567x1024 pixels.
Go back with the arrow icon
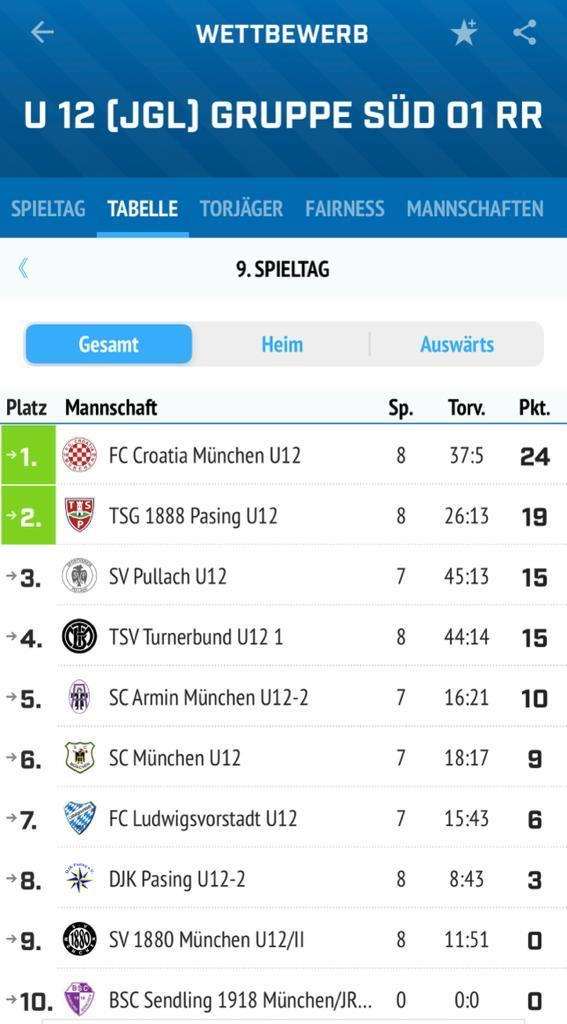[42, 32]
